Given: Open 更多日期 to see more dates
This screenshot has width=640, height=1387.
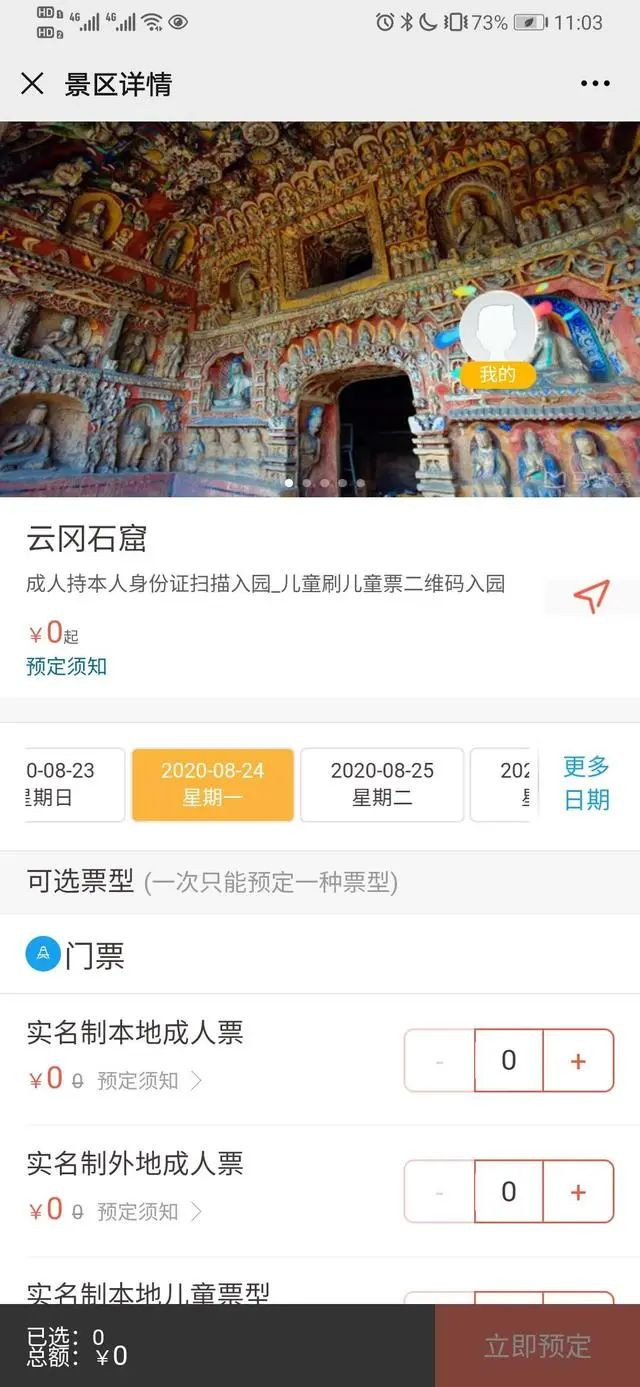Looking at the screenshot, I should click(586, 783).
